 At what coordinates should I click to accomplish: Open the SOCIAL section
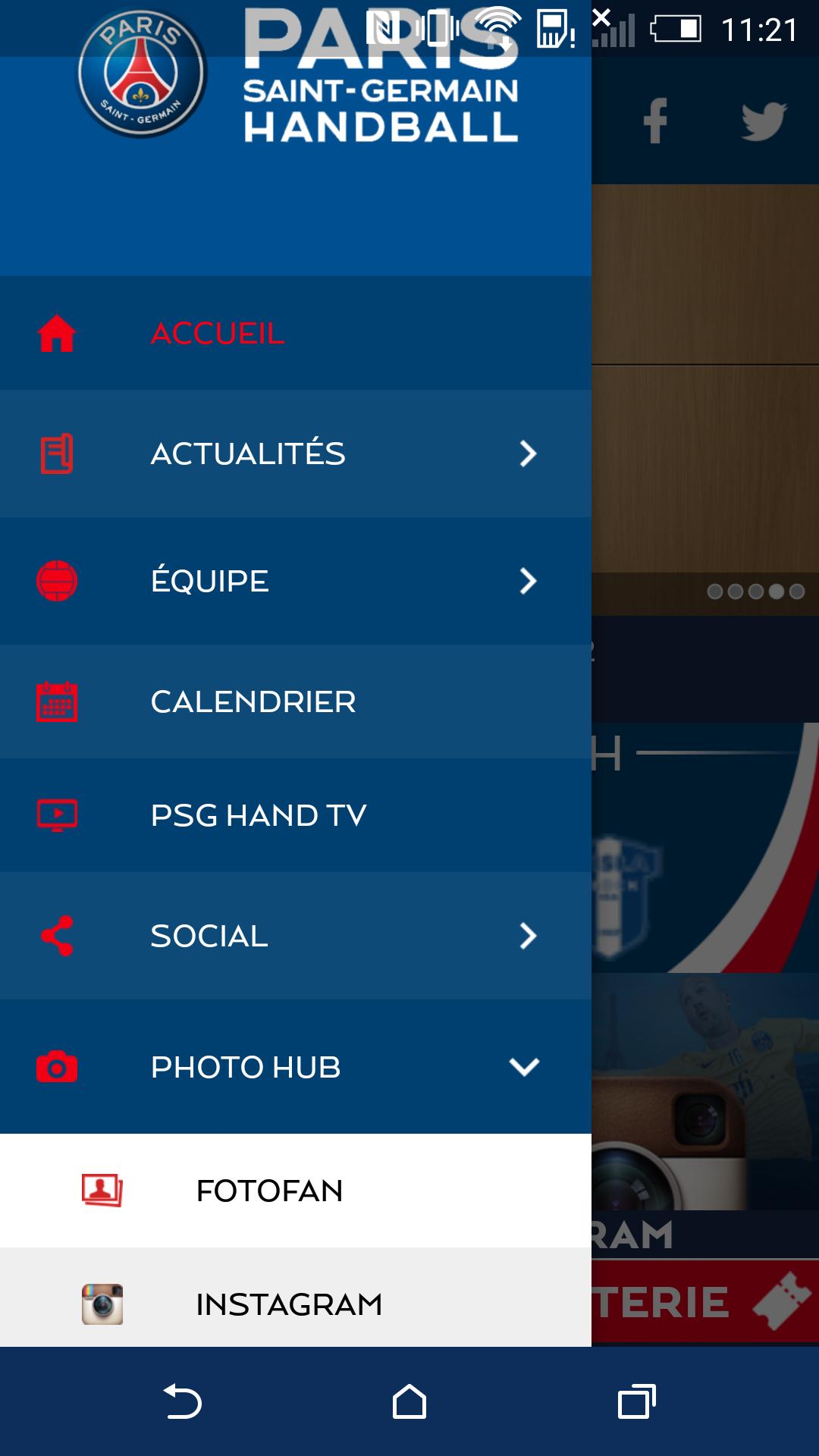tap(210, 936)
